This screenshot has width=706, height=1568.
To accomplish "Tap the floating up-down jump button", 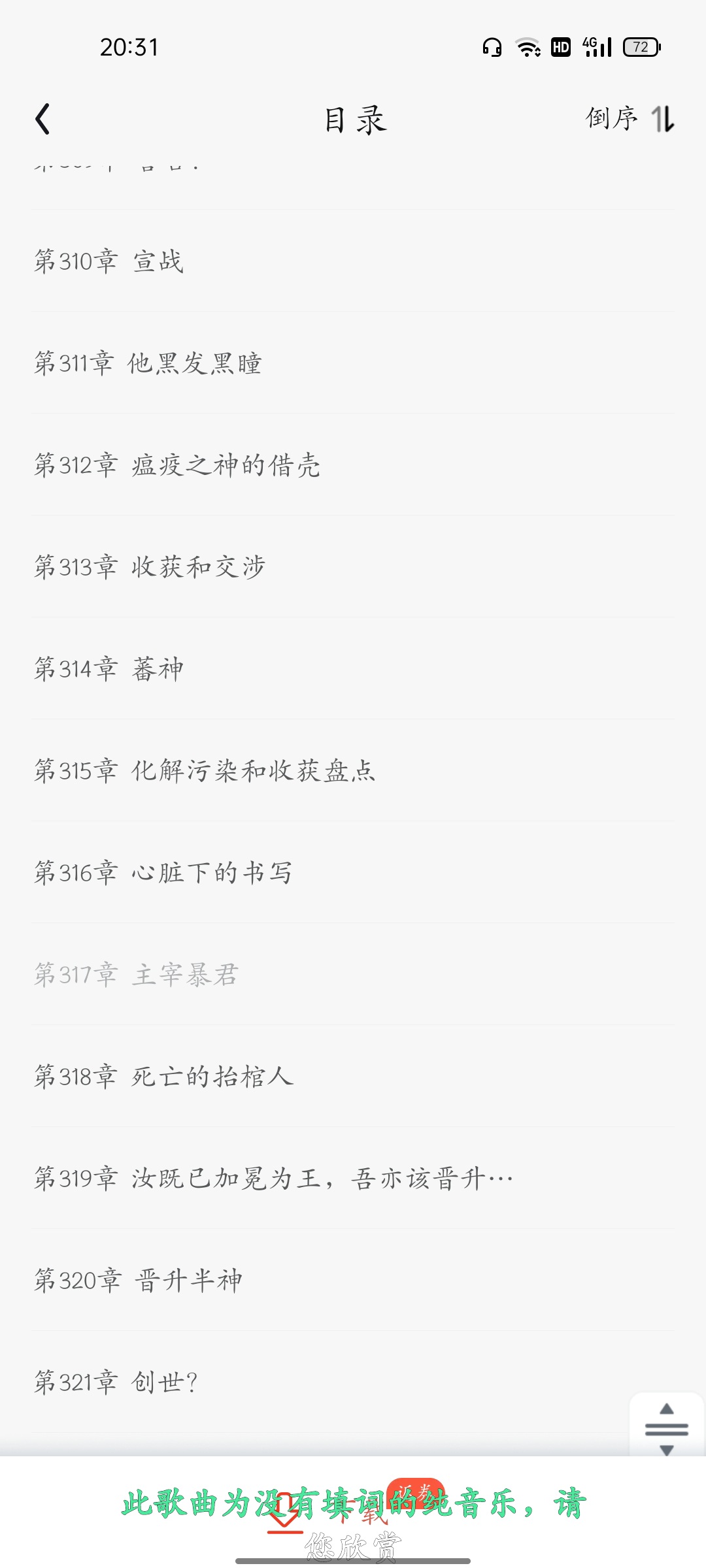I will (x=666, y=1429).
